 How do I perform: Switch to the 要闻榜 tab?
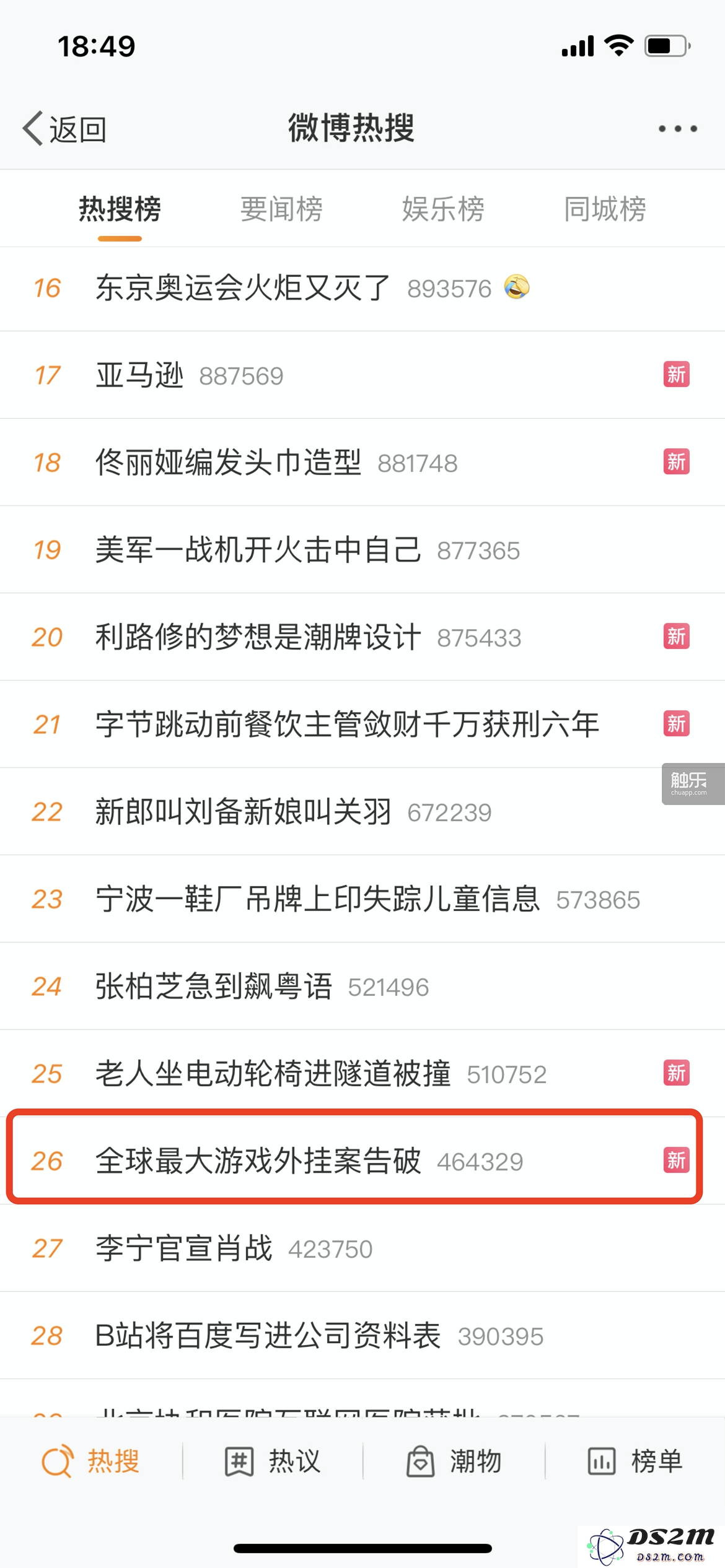281,209
